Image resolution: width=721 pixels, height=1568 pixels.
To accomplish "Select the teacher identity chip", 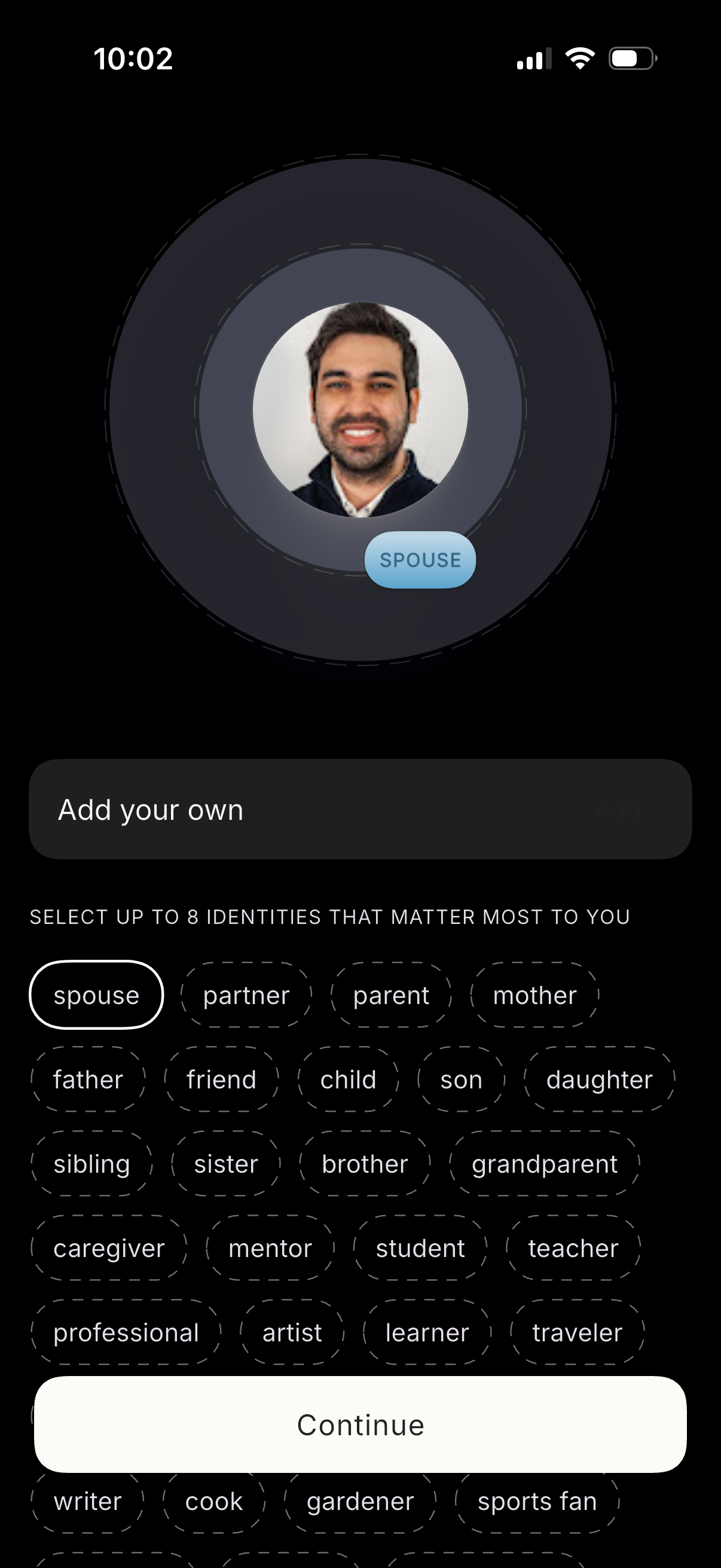I will coord(573,1249).
